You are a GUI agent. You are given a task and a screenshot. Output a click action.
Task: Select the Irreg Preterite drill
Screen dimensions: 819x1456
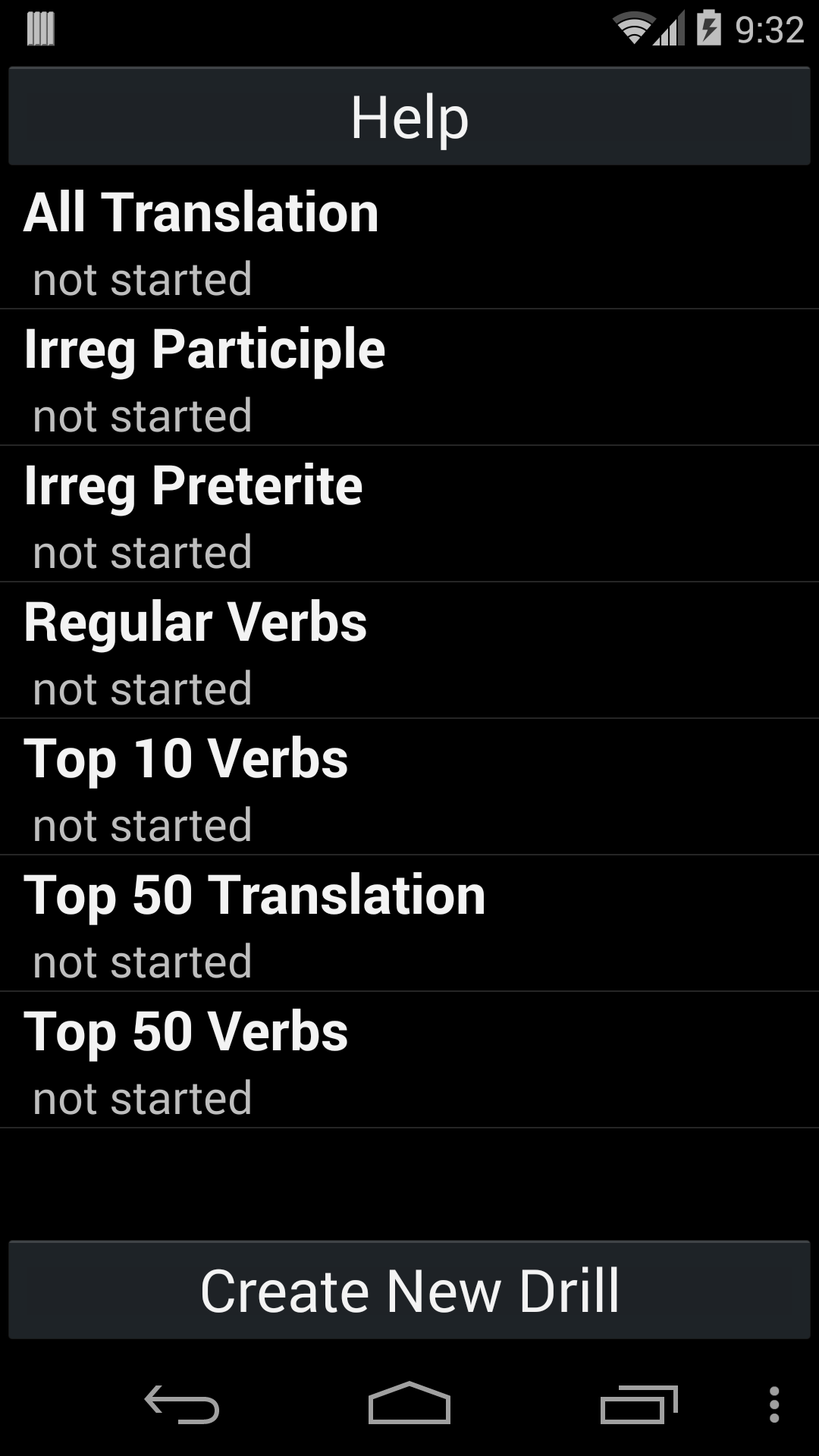tap(409, 514)
